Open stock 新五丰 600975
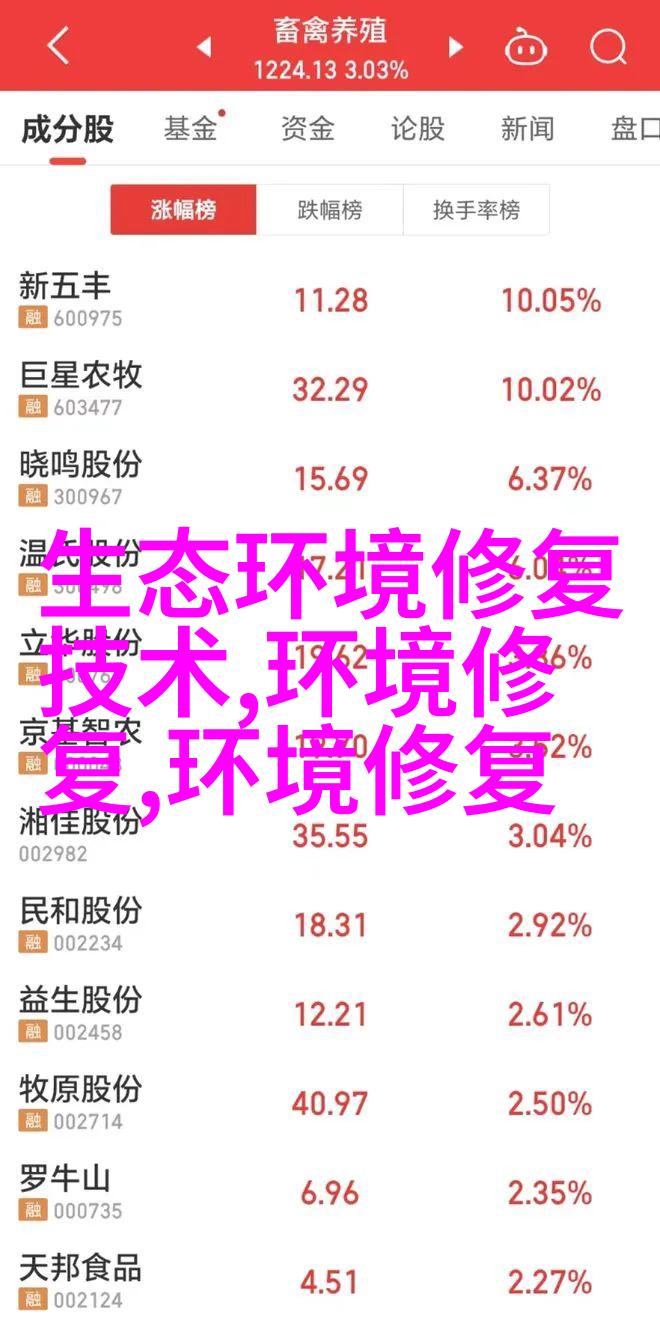 tap(330, 300)
